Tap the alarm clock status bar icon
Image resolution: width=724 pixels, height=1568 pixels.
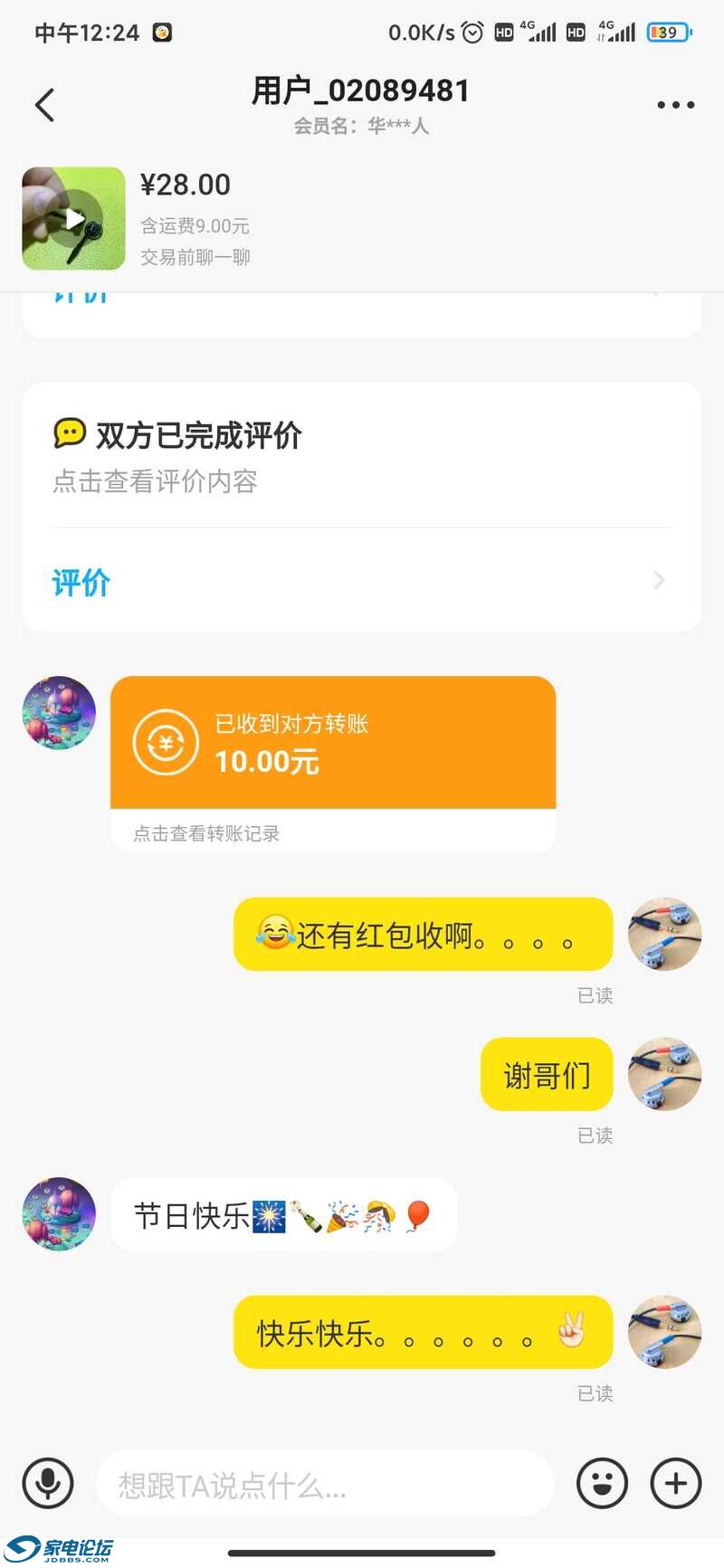click(472, 32)
